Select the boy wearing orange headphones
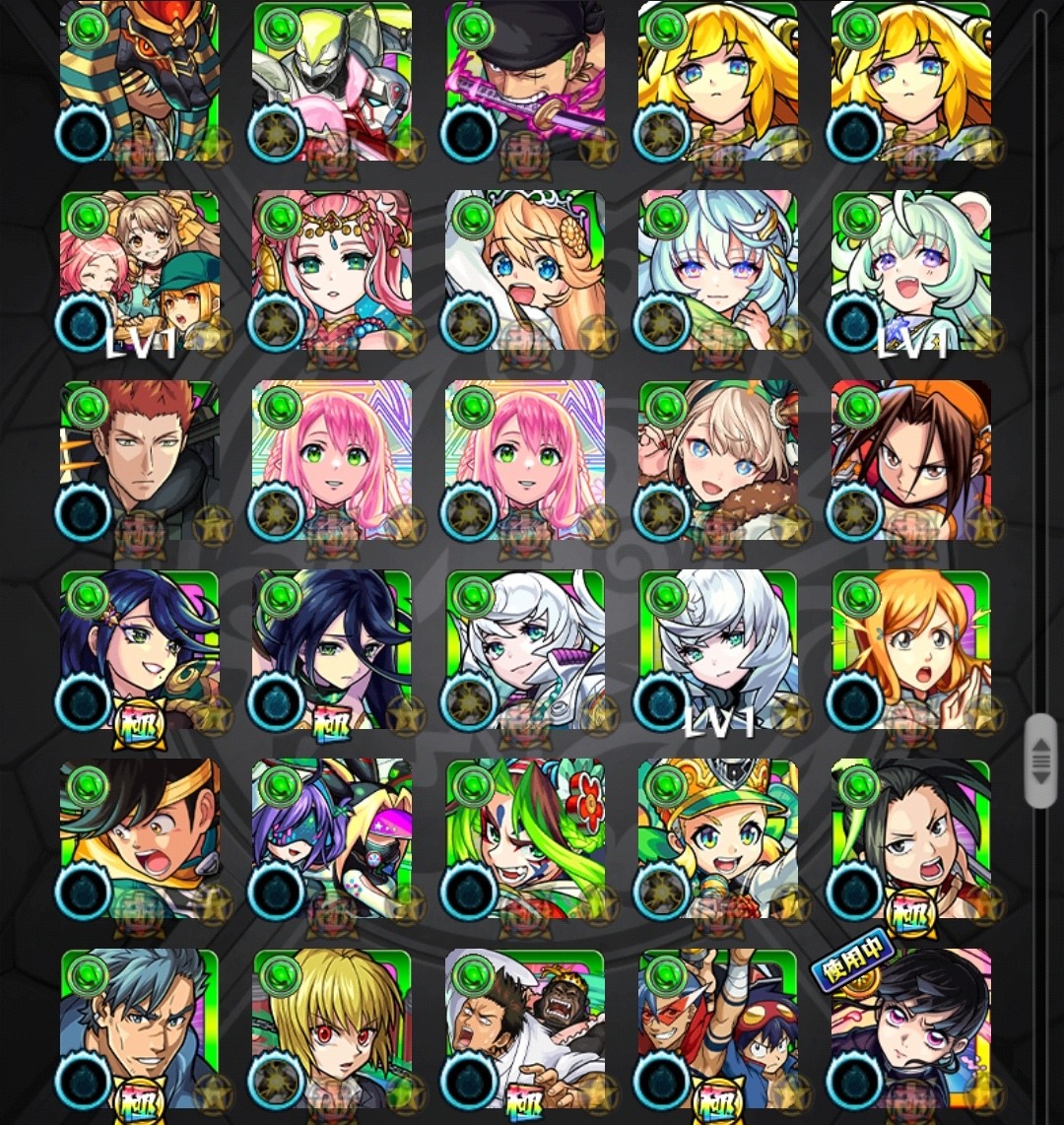 pyautogui.click(x=911, y=460)
